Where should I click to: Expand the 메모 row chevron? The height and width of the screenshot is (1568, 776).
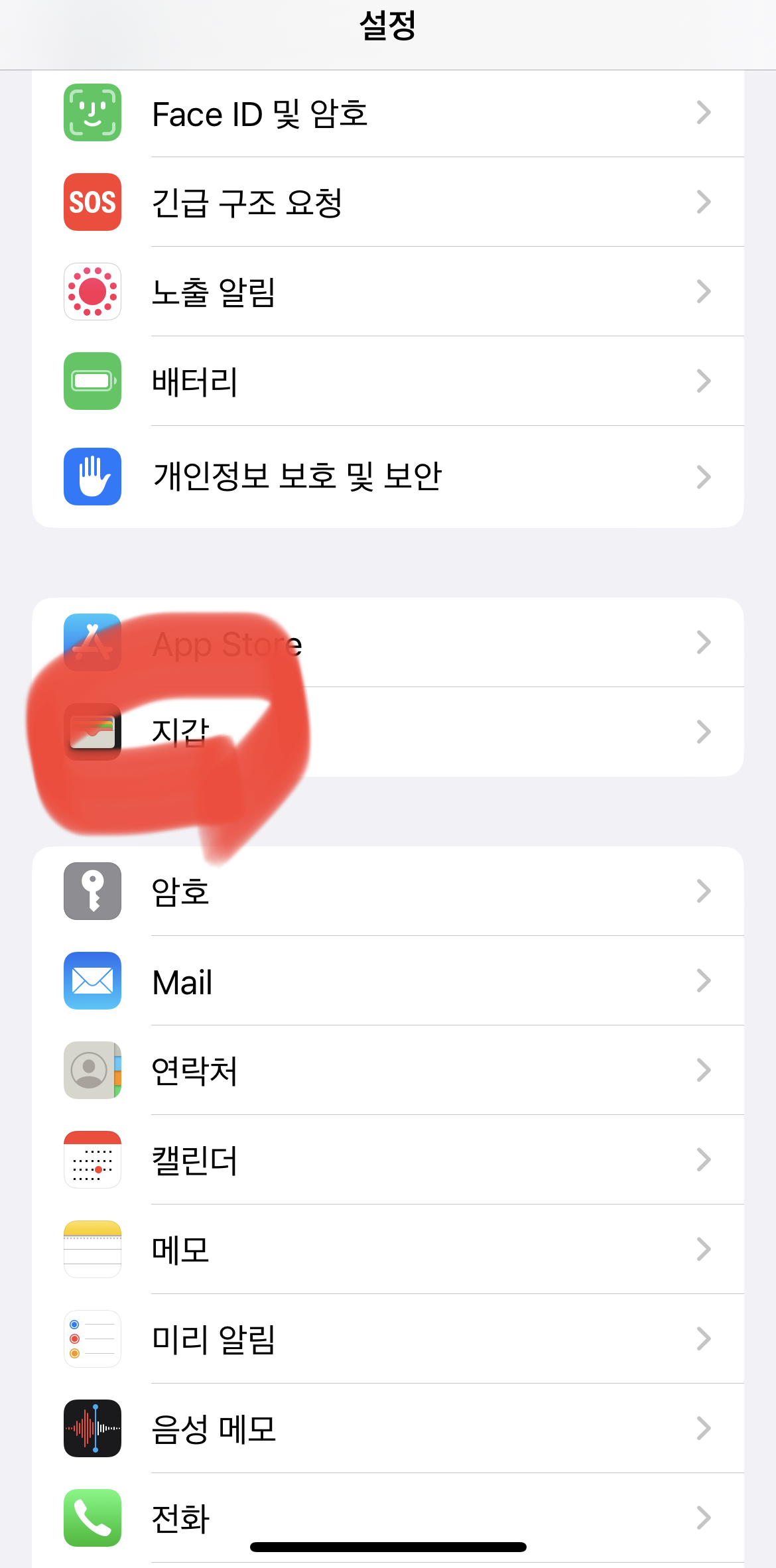click(704, 1248)
